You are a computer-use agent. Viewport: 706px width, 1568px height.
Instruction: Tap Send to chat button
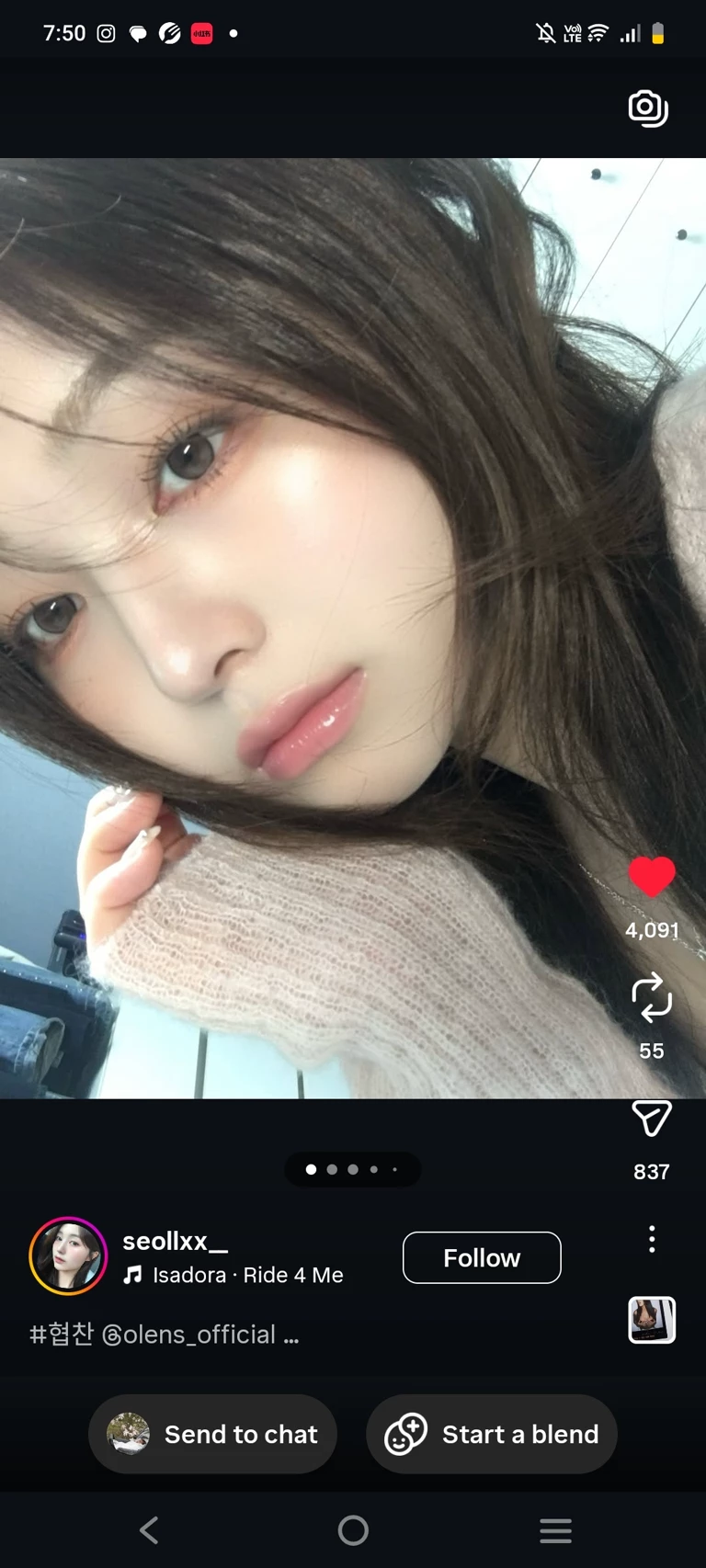click(213, 1434)
